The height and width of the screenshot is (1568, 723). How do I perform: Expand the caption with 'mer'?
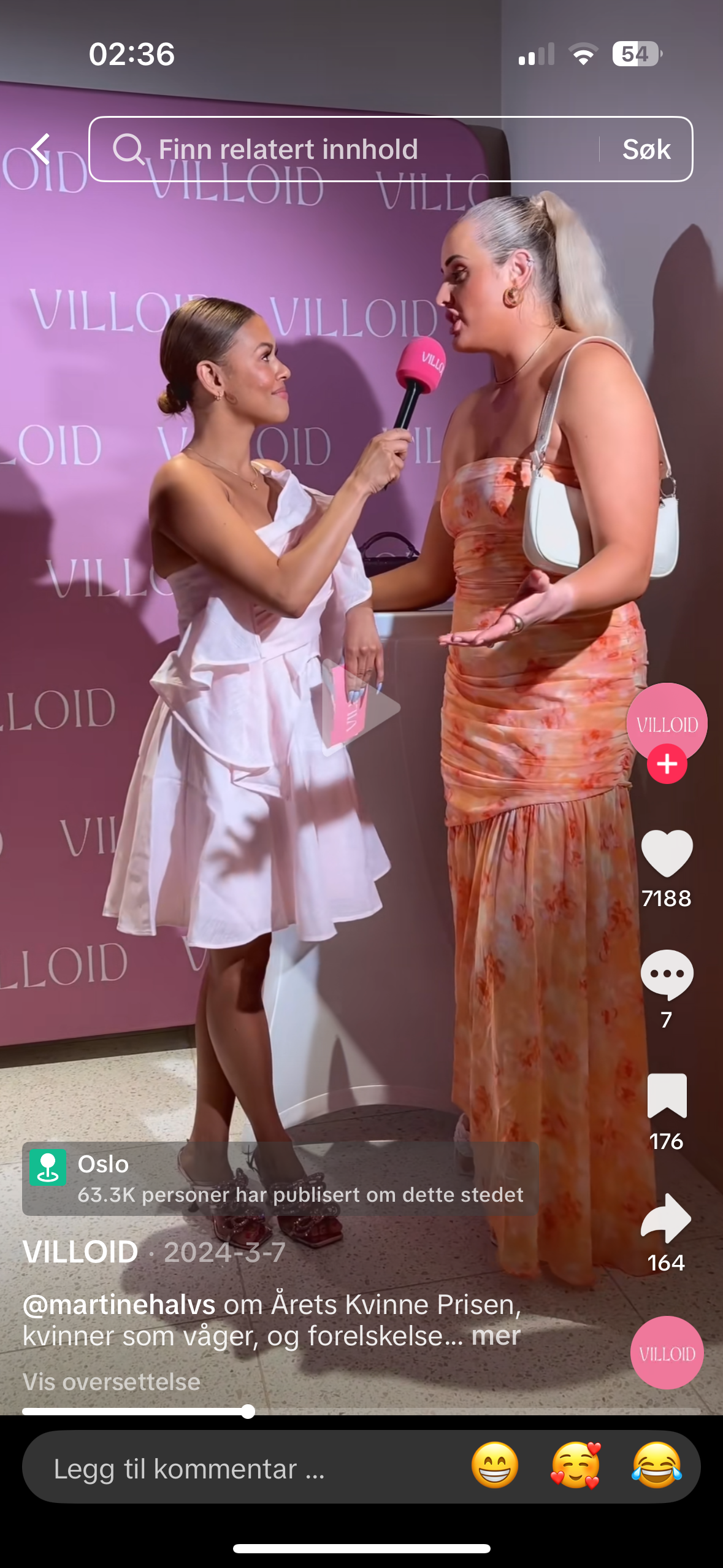495,1335
